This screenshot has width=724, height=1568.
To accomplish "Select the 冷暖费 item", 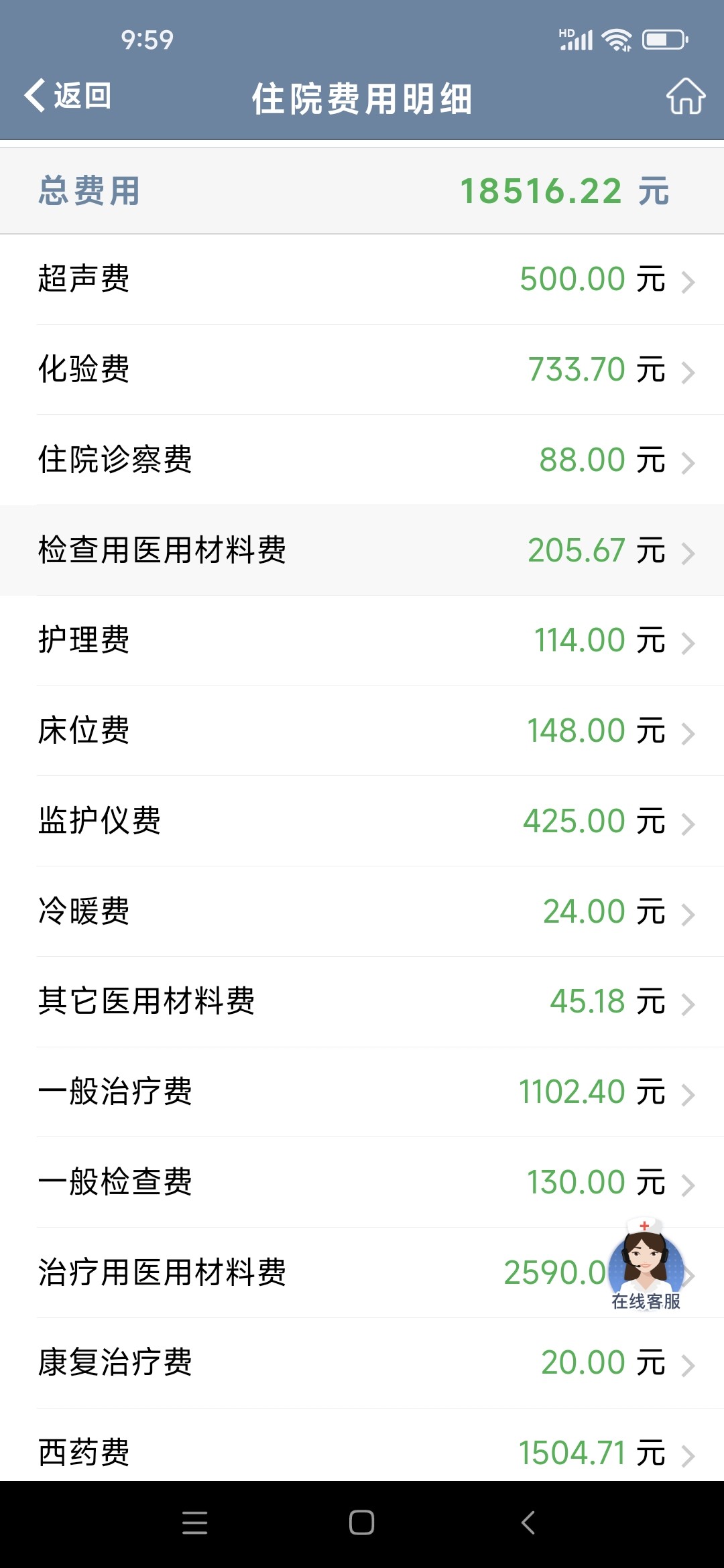I will pos(362,911).
